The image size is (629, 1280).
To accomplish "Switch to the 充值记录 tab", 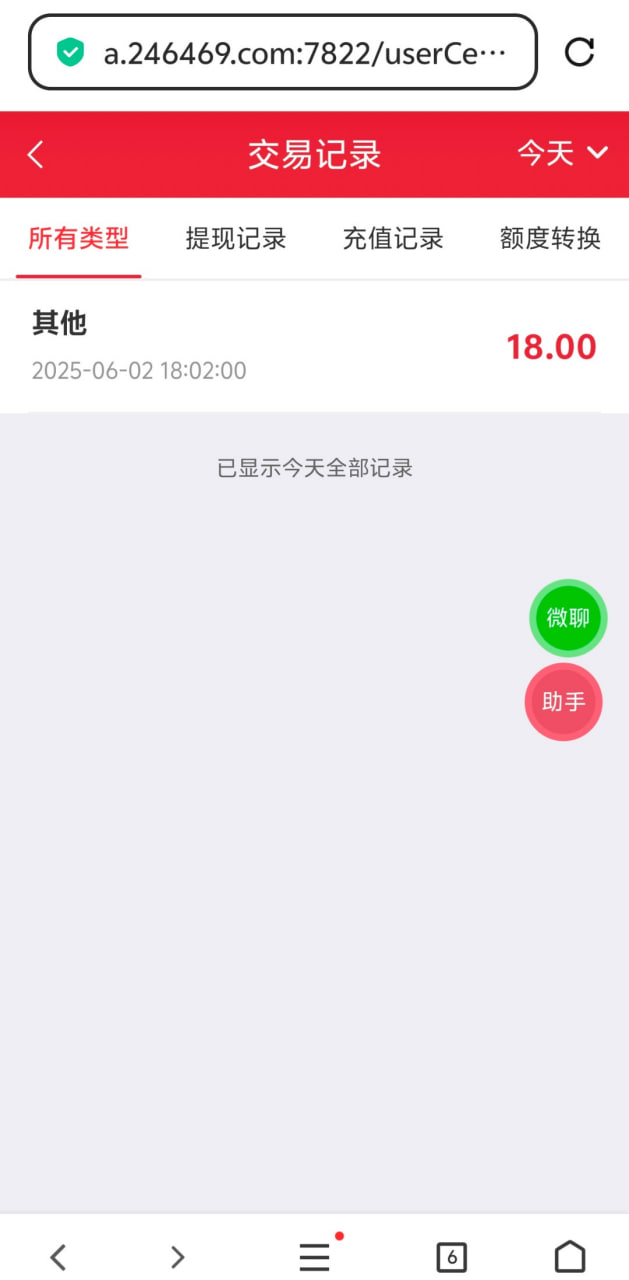I will pyautogui.click(x=393, y=239).
